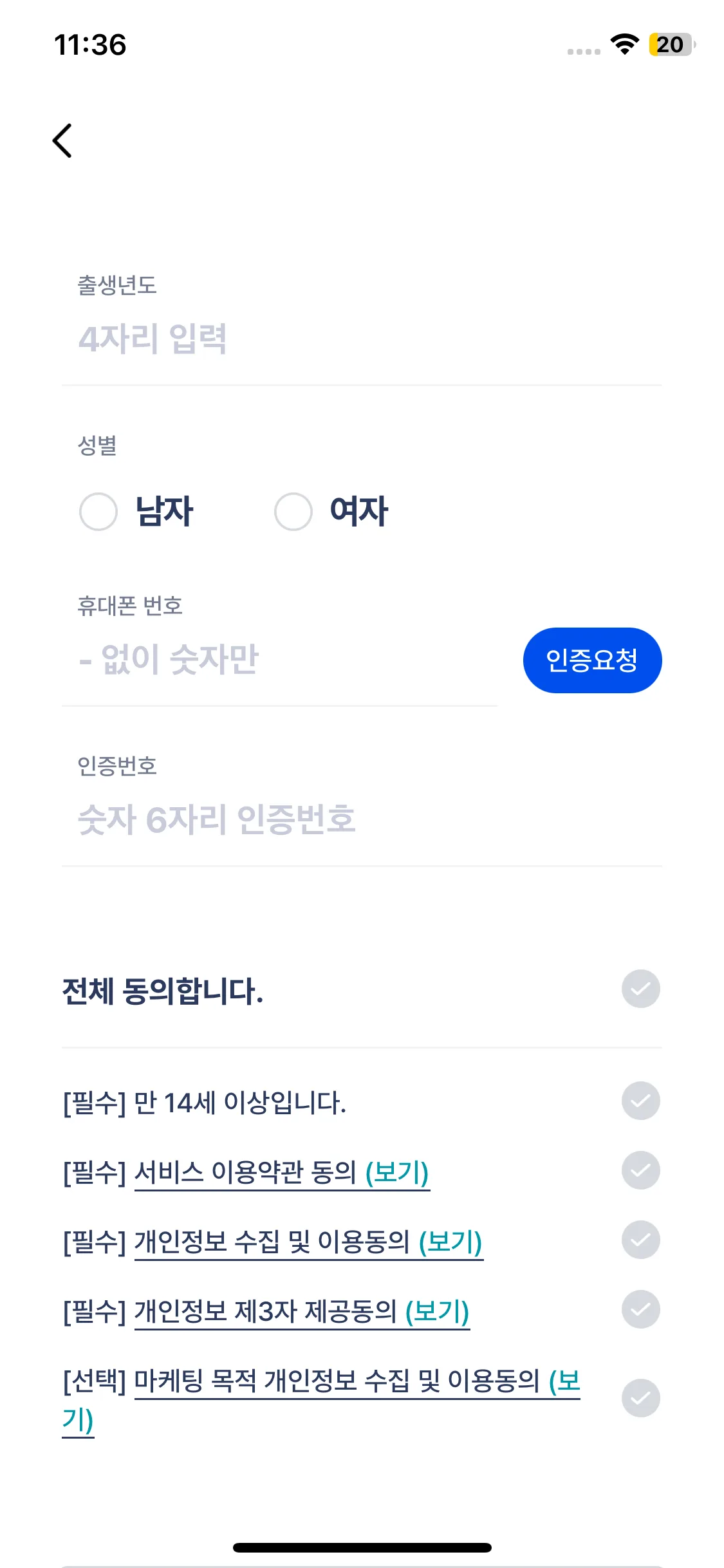Focus the 출생년도 4자리 입력 field
The width and height of the screenshot is (724, 1568).
(360, 339)
